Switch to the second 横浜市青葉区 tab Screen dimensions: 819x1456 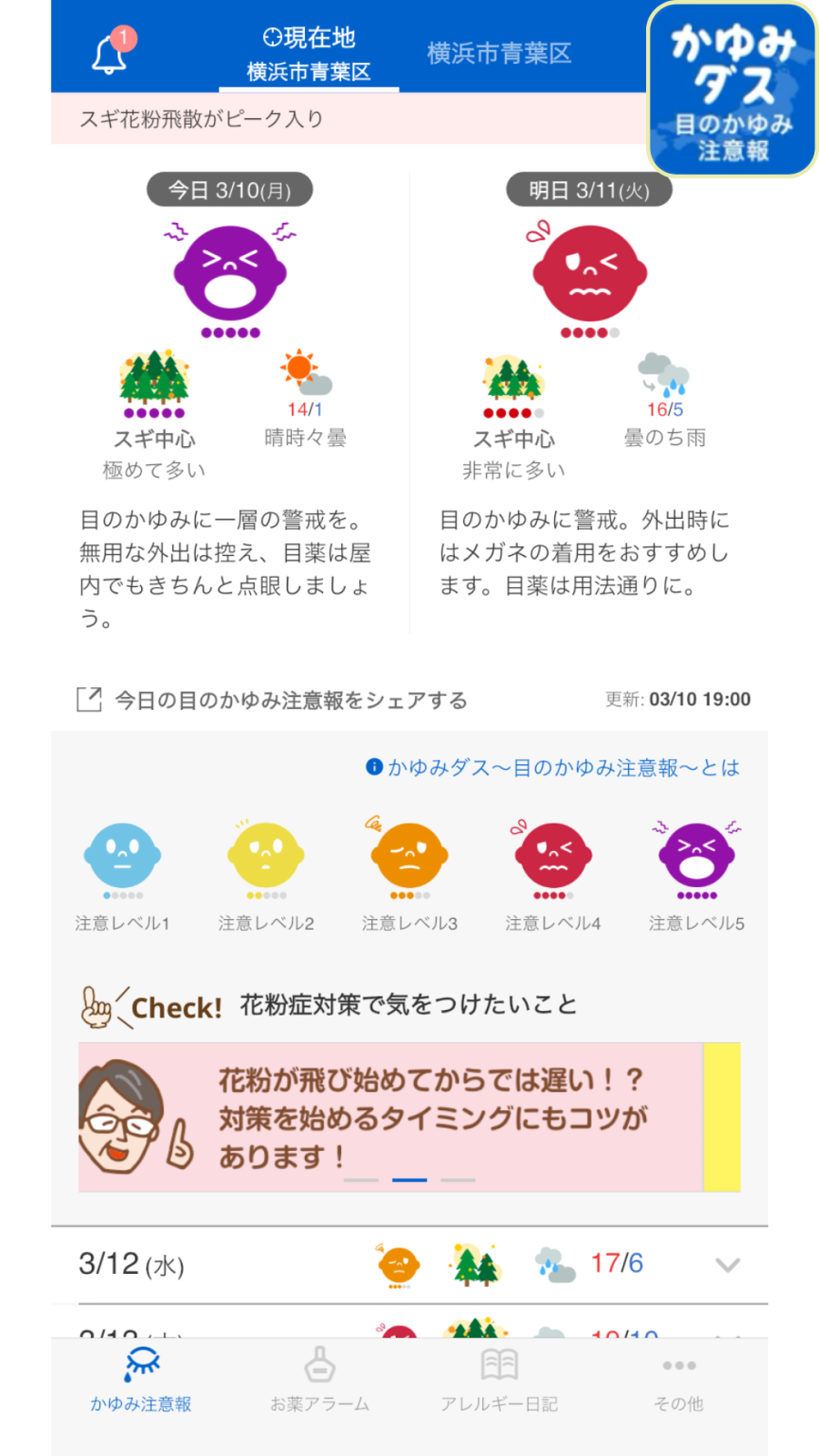click(499, 54)
